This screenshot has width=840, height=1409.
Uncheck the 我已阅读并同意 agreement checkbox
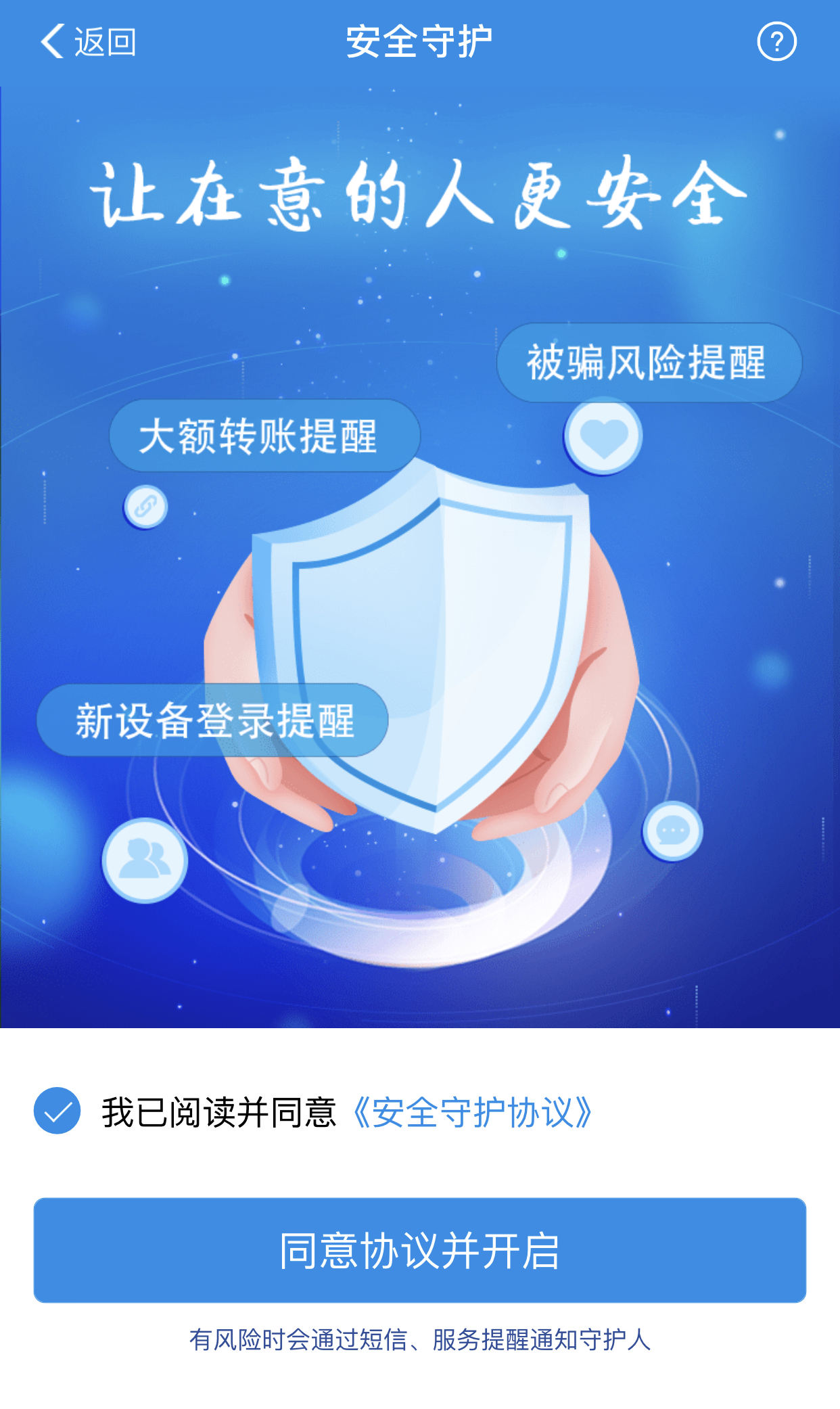[x=57, y=1111]
